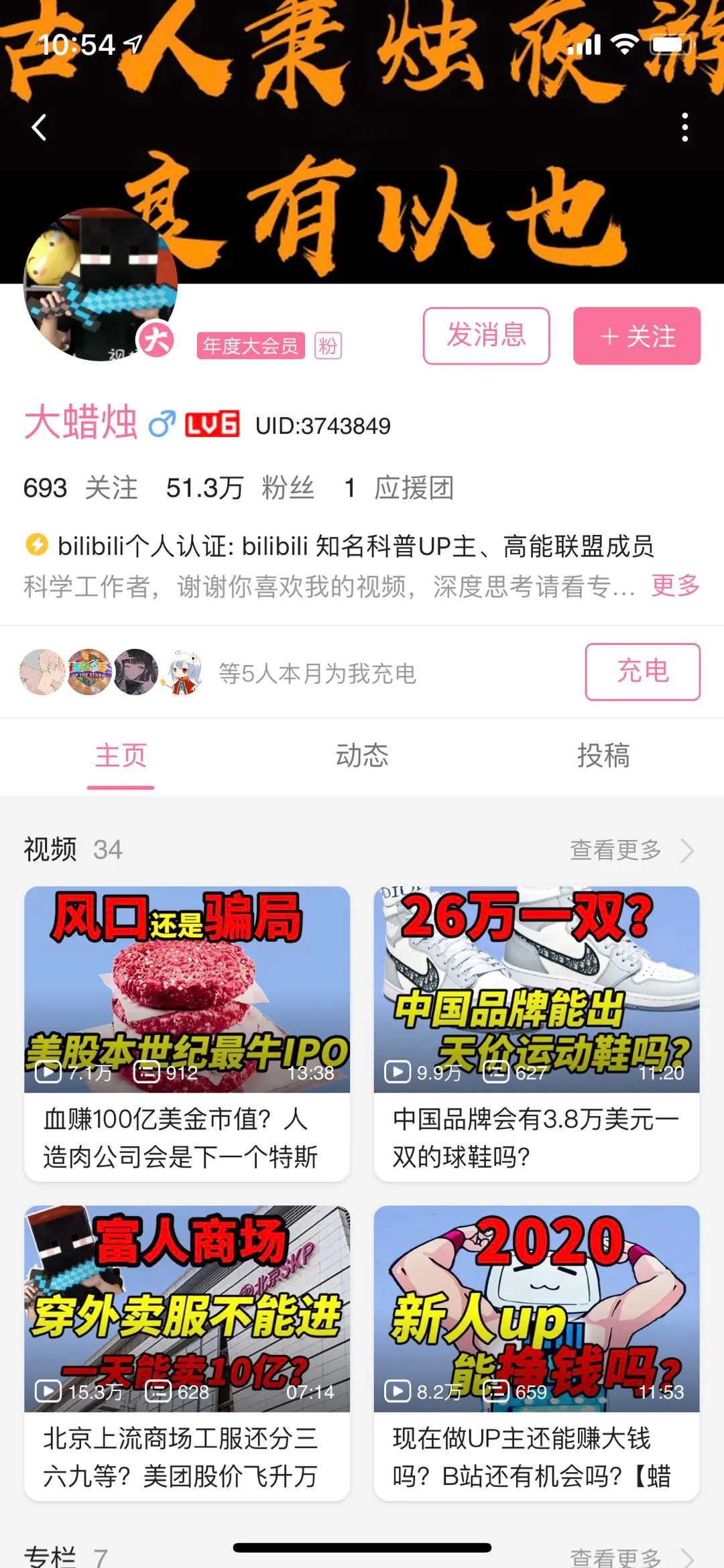
Task: Watch the video 北京上流商场工服还分三六九等
Action: point(187,1351)
